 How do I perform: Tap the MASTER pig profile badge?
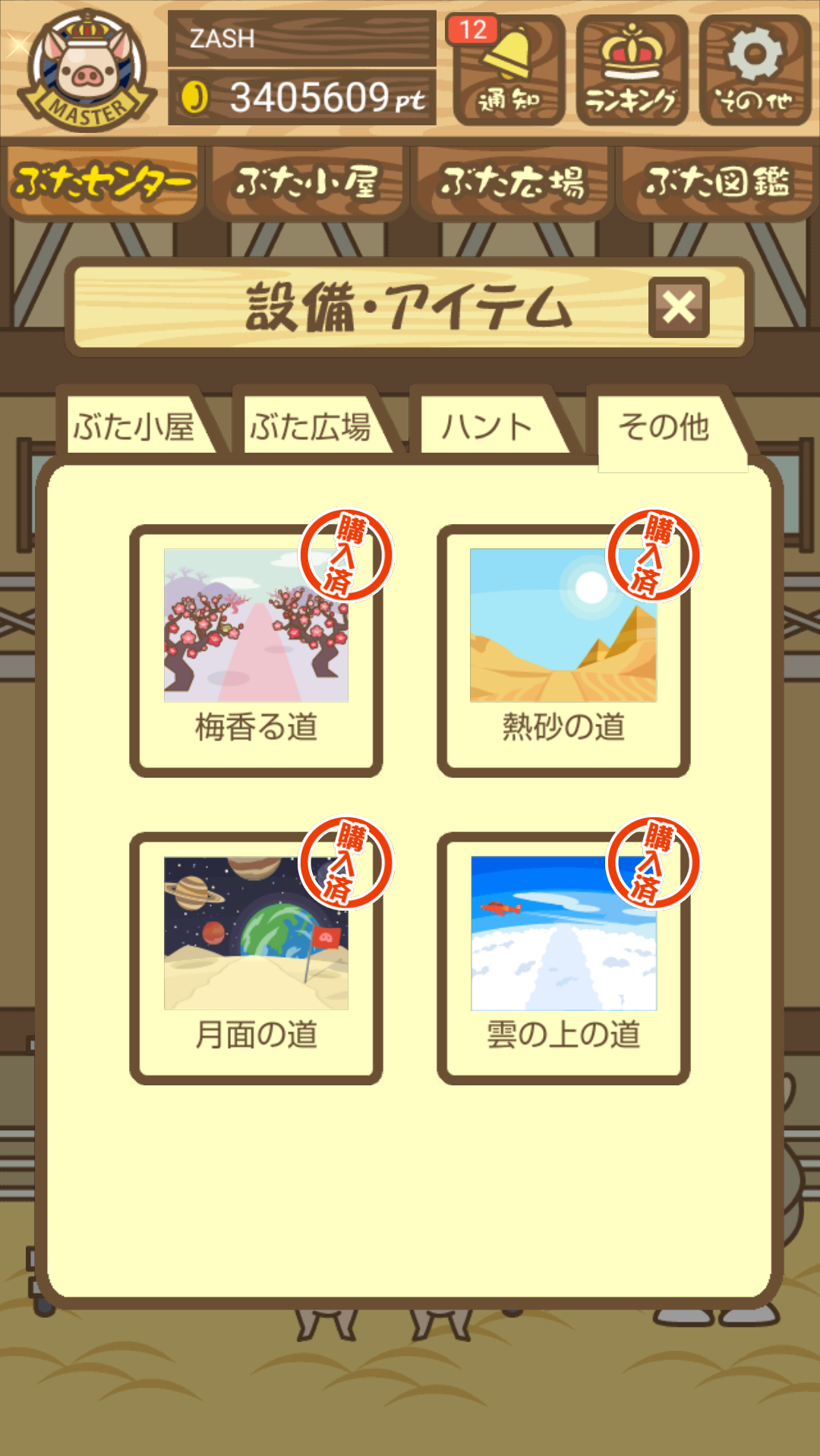pyautogui.click(x=87, y=71)
